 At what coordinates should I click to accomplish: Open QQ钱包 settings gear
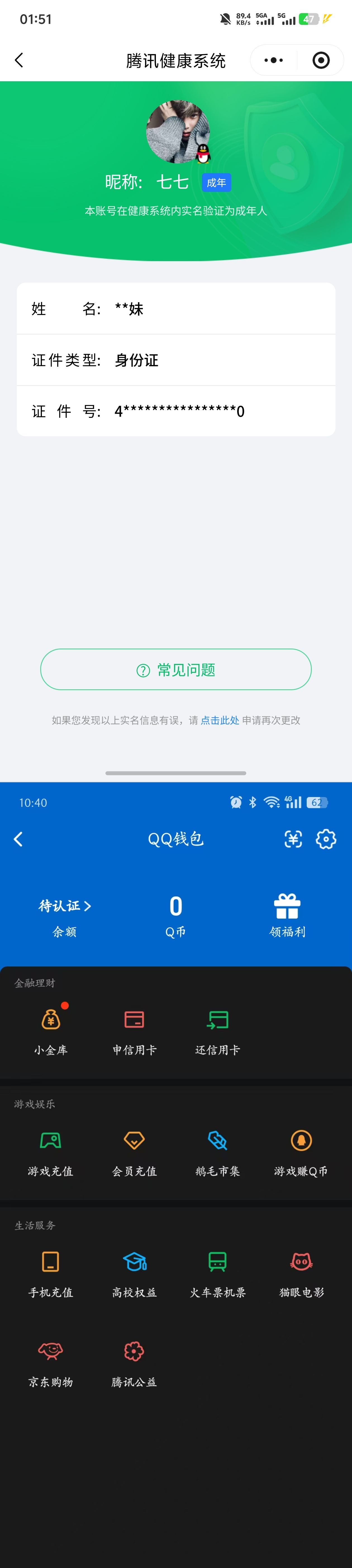coord(326,839)
